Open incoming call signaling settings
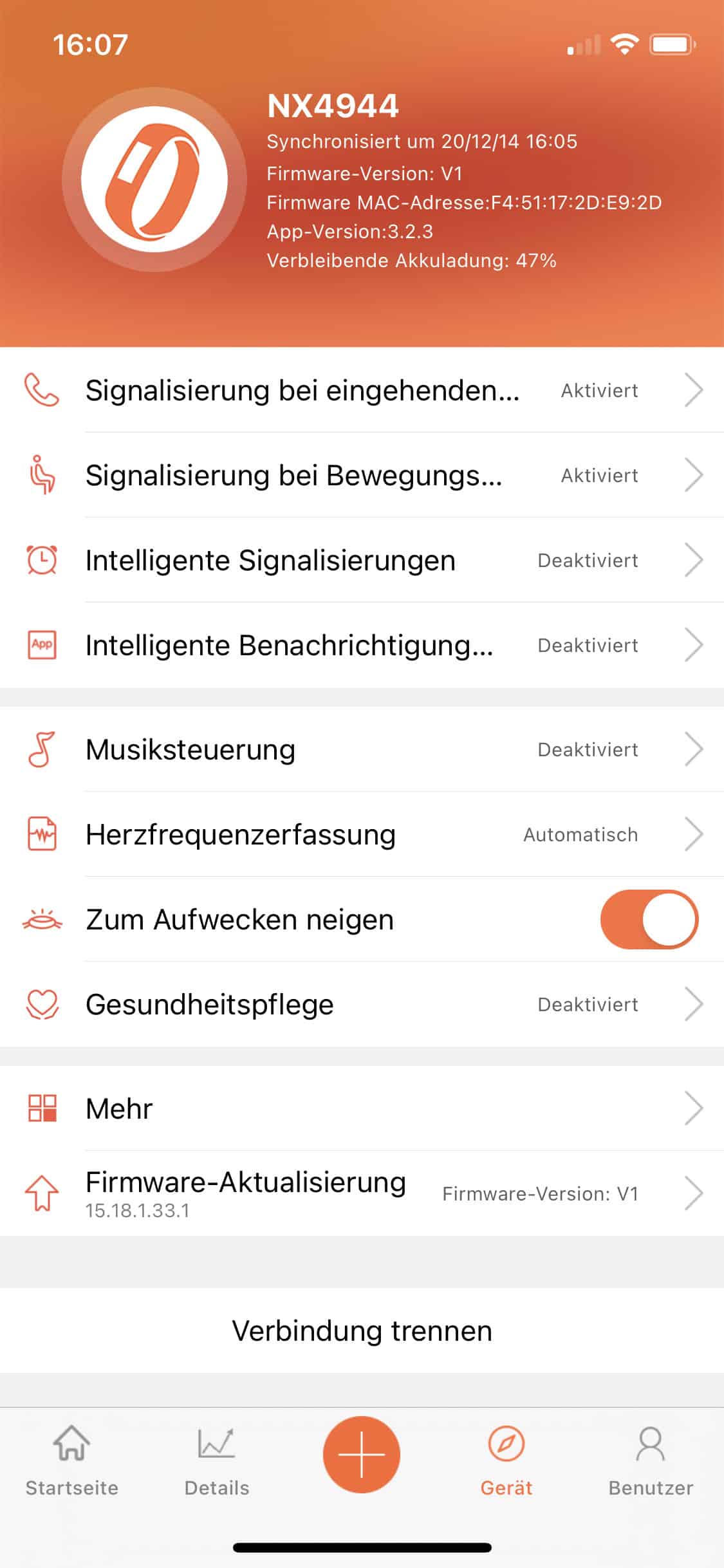Image resolution: width=724 pixels, height=1568 pixels. pos(362,390)
